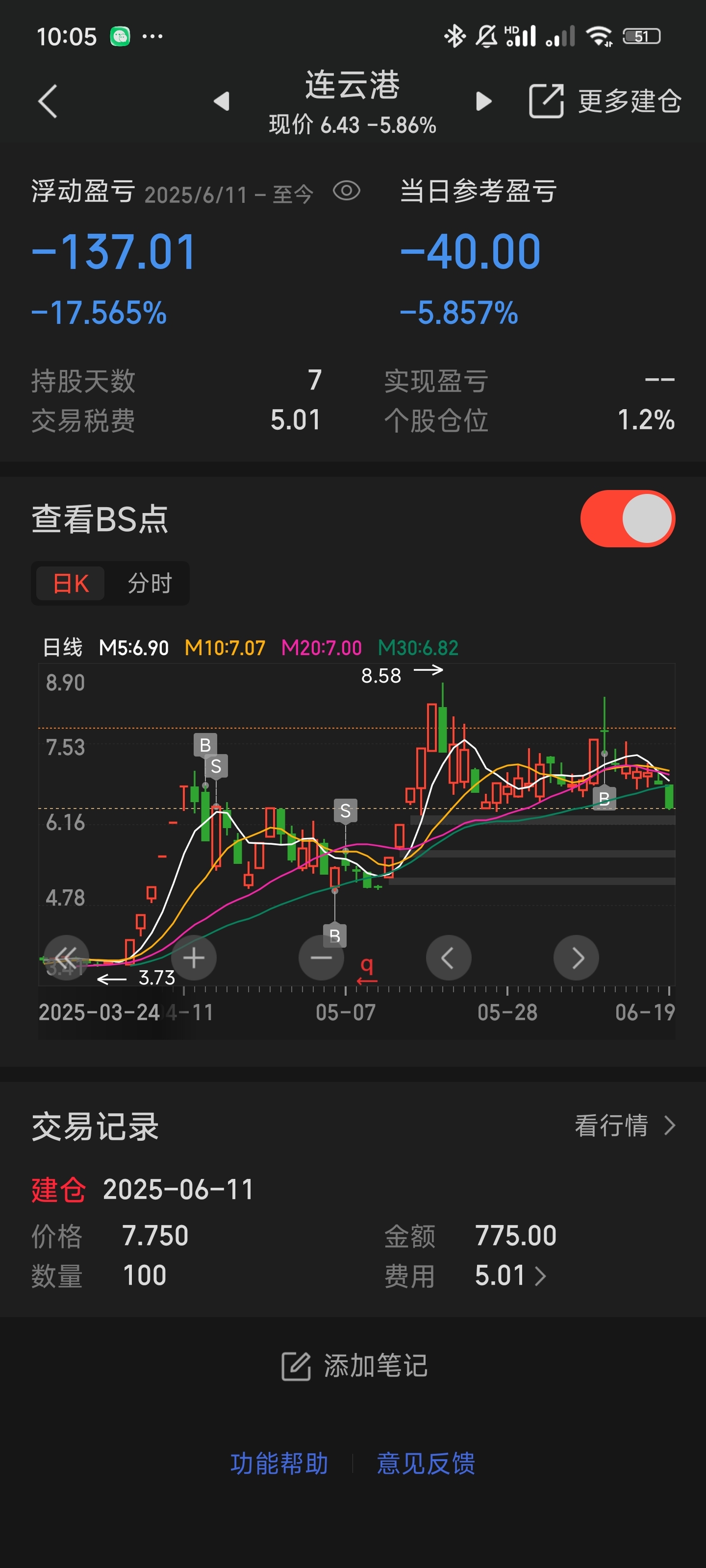Move the chart right with the right chevron
Viewport: 706px width, 1568px height.
[x=576, y=957]
